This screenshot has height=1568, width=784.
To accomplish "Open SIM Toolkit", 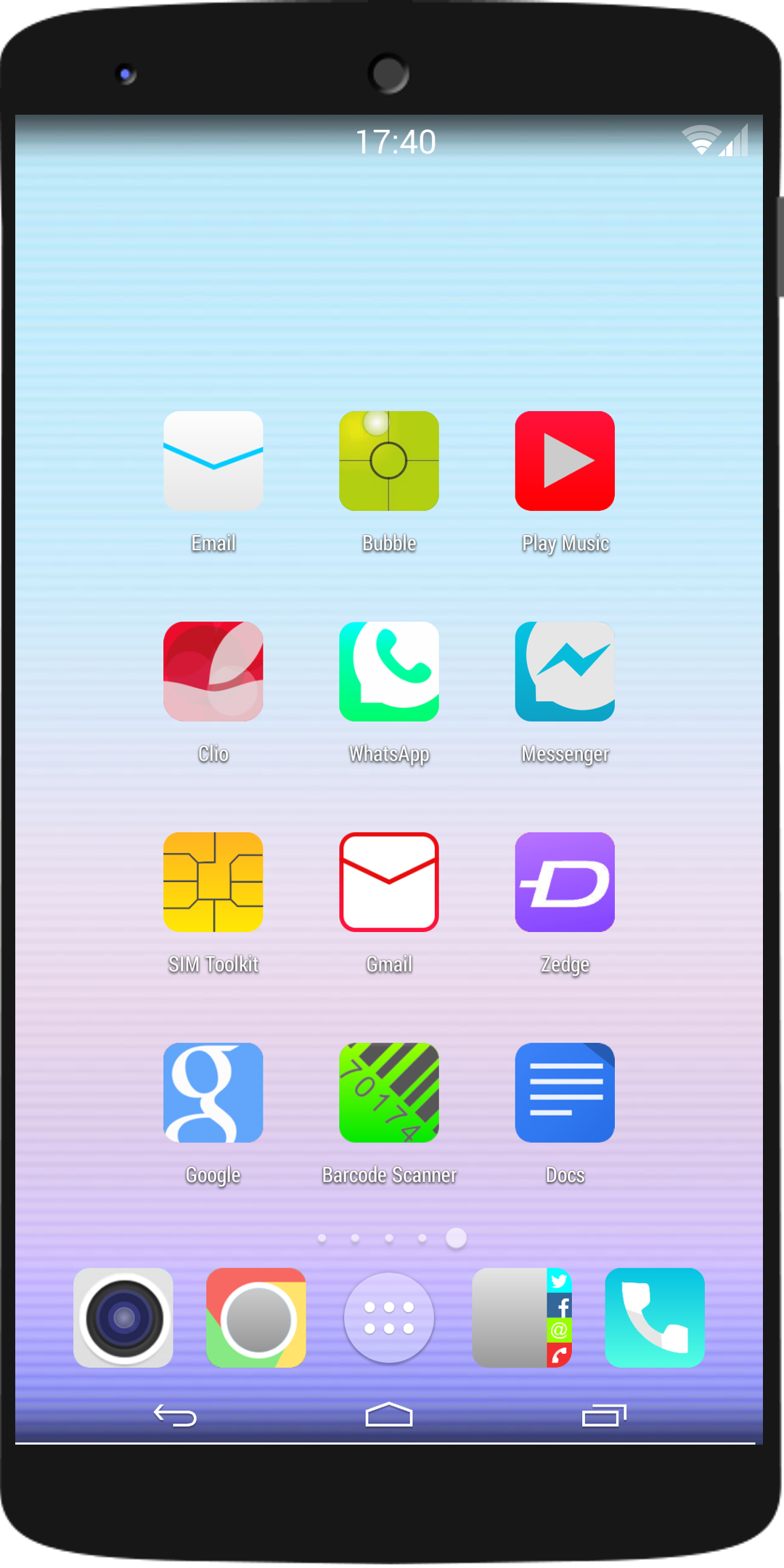I will coord(213,882).
